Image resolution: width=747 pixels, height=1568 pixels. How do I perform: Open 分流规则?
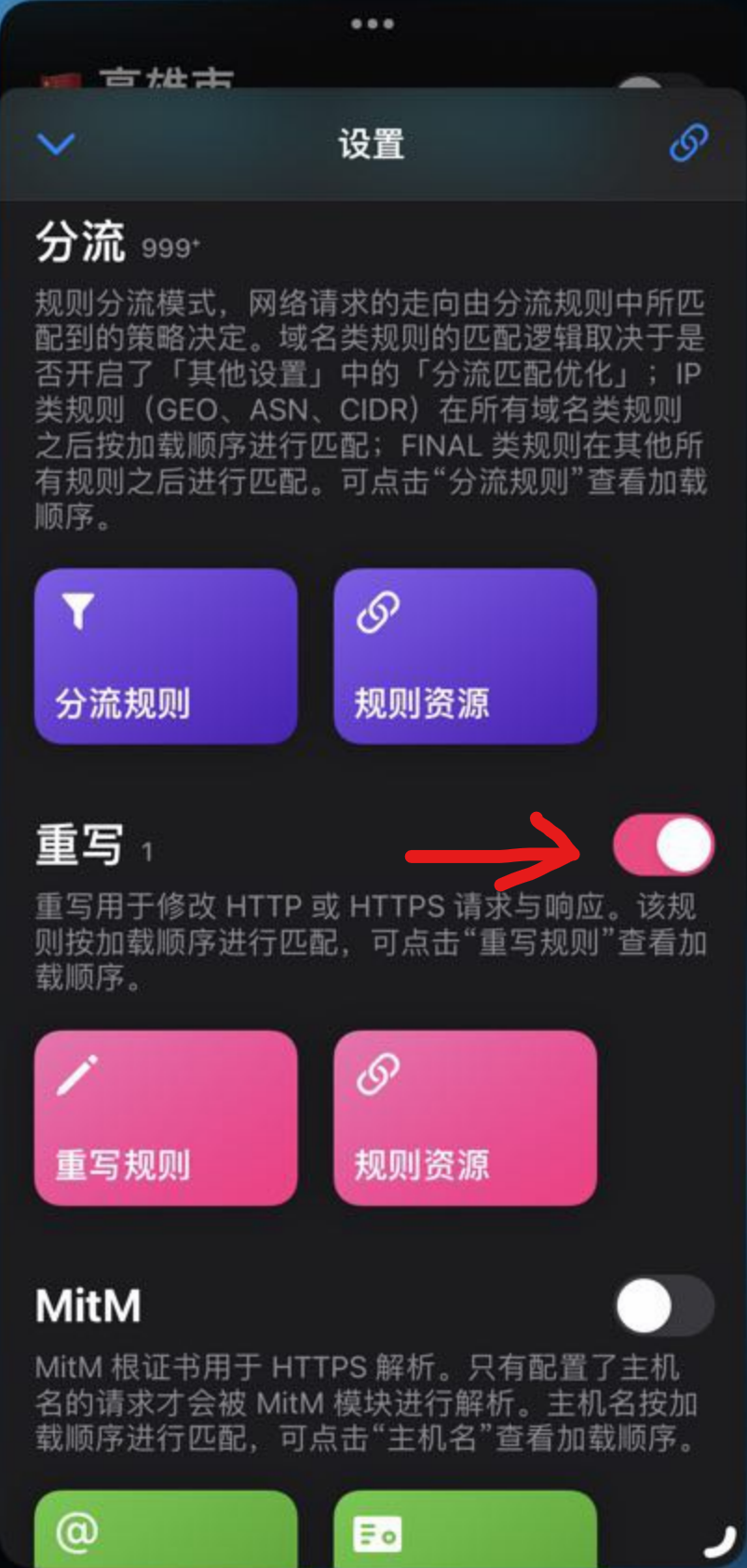(x=166, y=656)
